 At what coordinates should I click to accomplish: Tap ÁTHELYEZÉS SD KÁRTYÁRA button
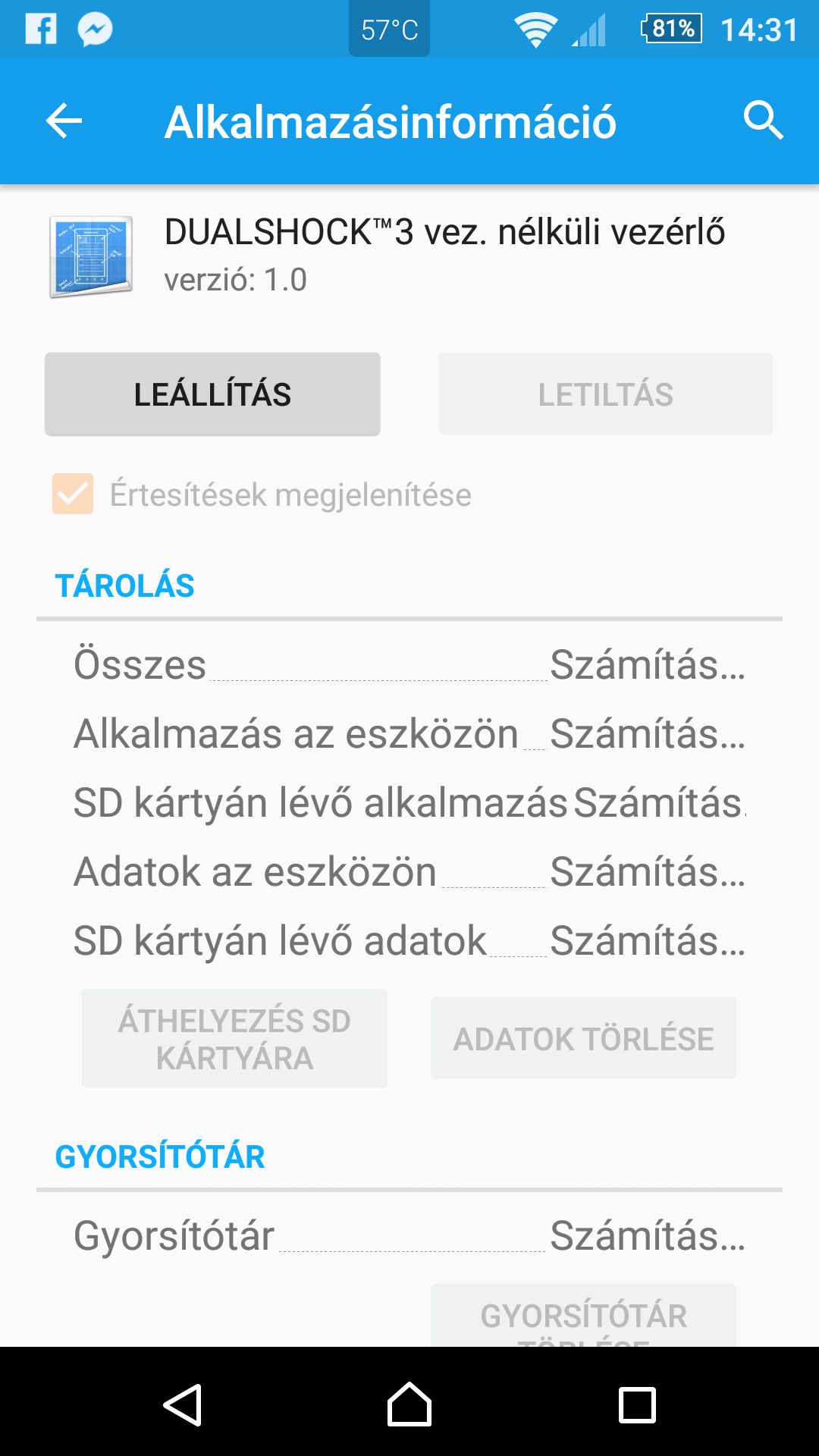(234, 1039)
